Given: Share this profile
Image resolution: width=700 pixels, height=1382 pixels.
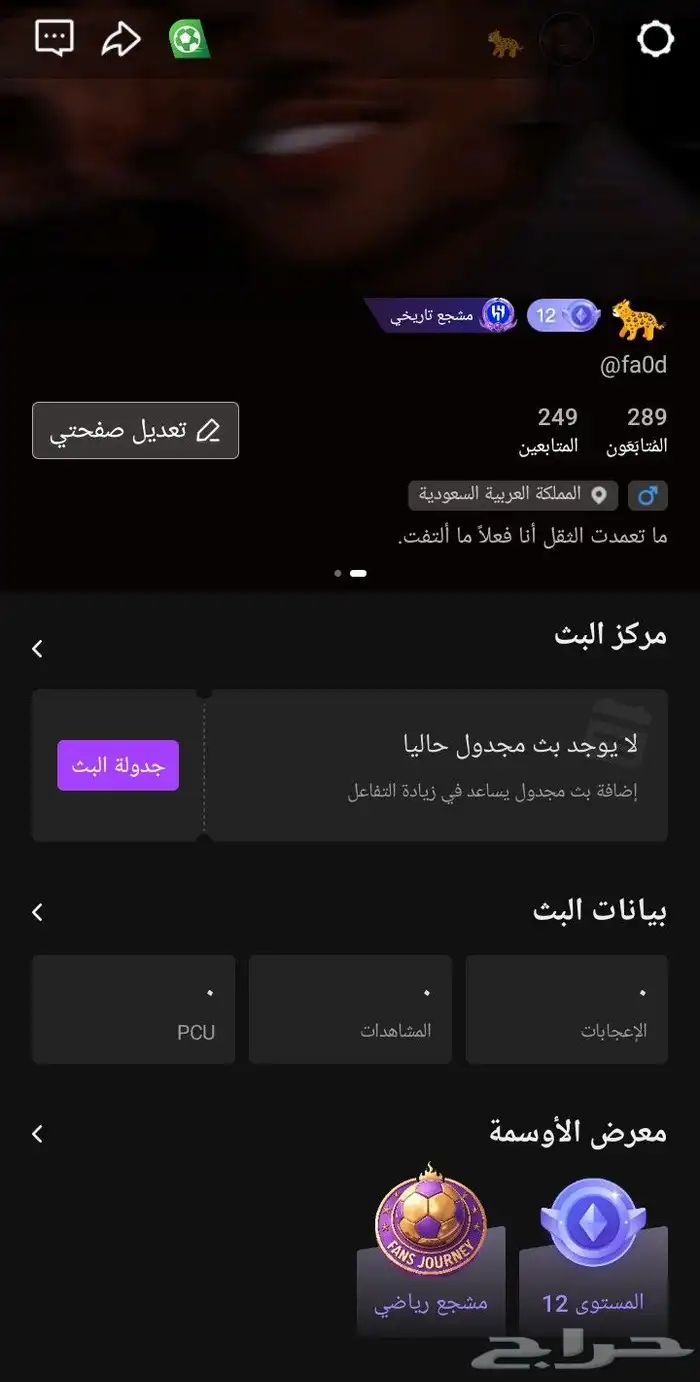Looking at the screenshot, I should (121, 39).
